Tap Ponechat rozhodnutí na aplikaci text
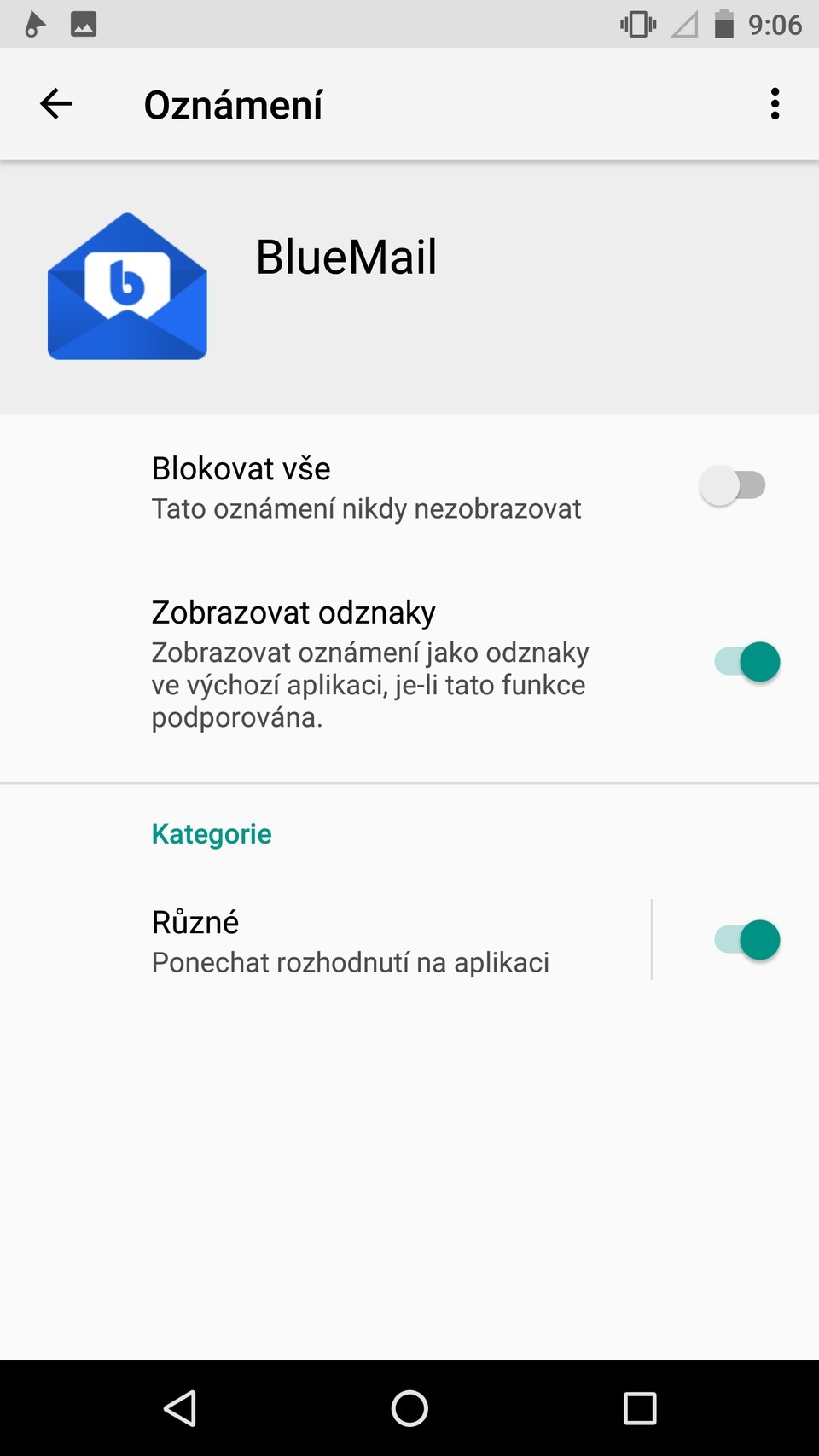The width and height of the screenshot is (819, 1456). pos(351,962)
